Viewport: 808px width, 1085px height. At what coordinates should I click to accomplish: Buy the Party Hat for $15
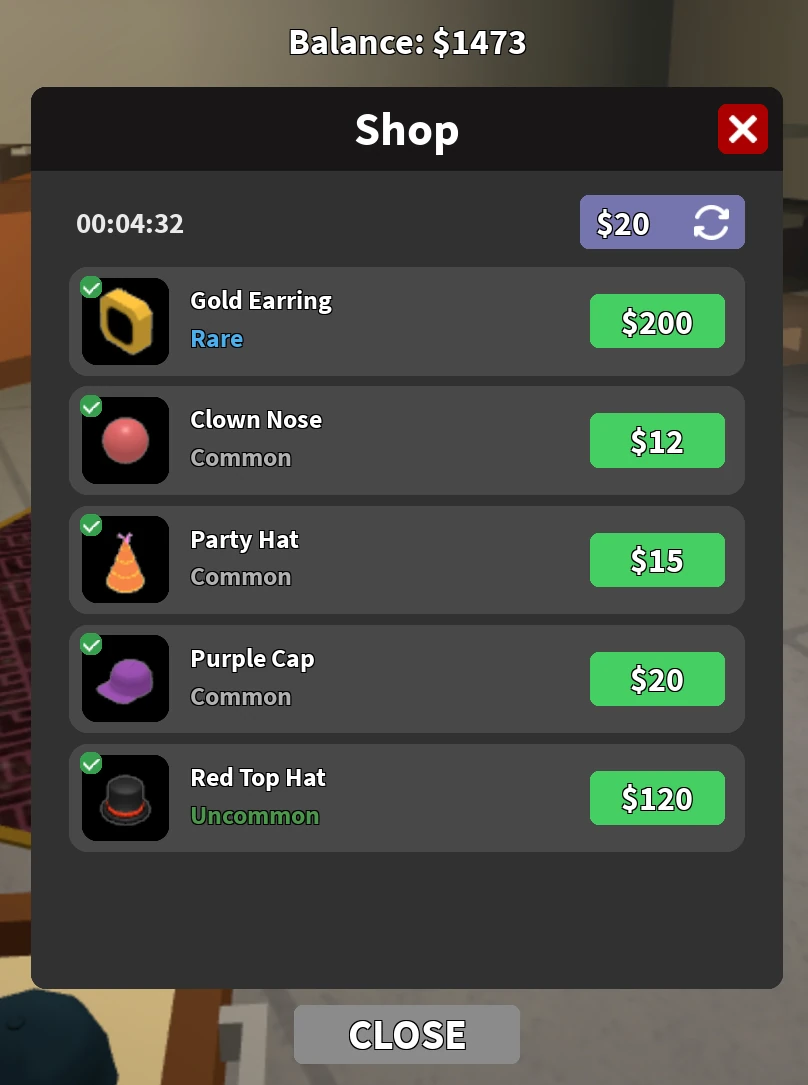[x=657, y=560]
